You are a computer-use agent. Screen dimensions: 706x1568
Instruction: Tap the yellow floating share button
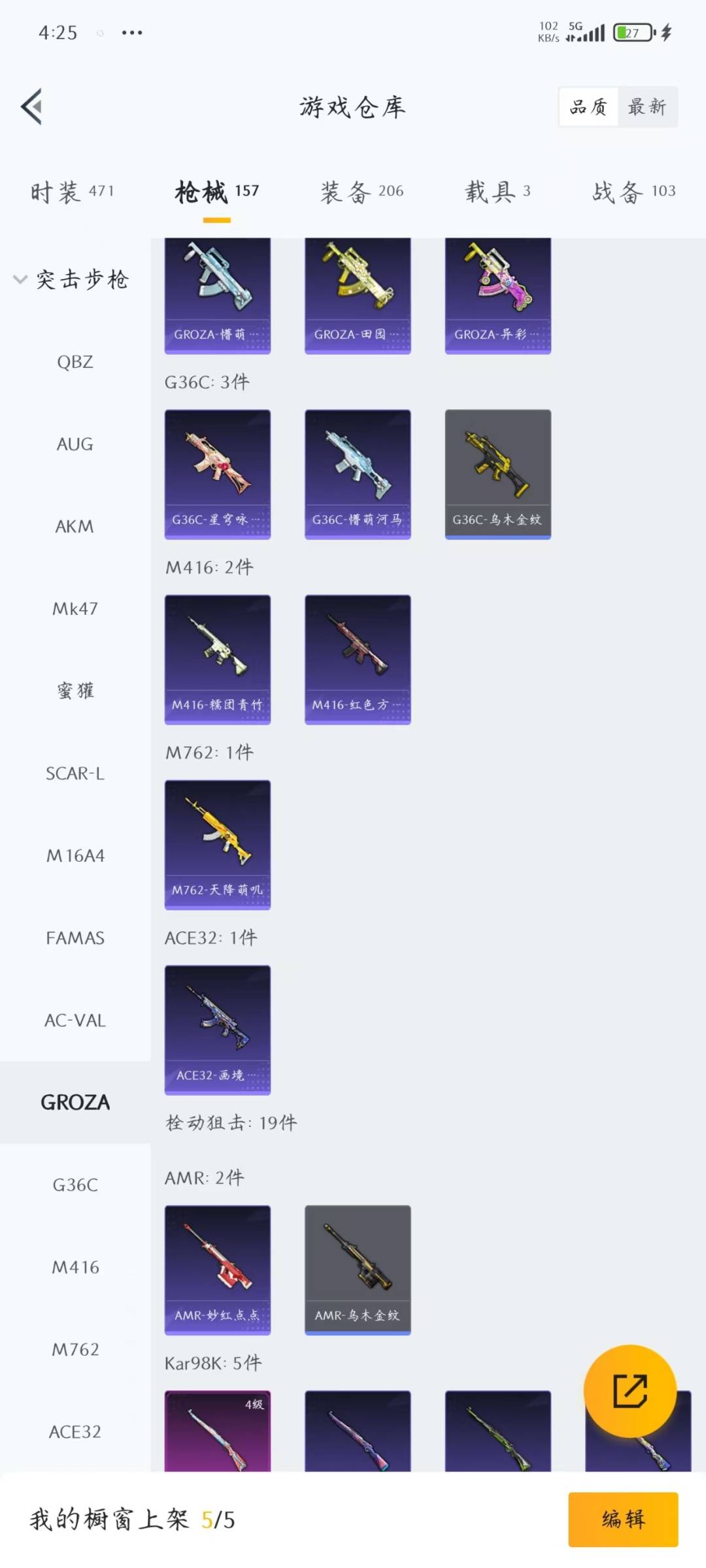(630, 1391)
